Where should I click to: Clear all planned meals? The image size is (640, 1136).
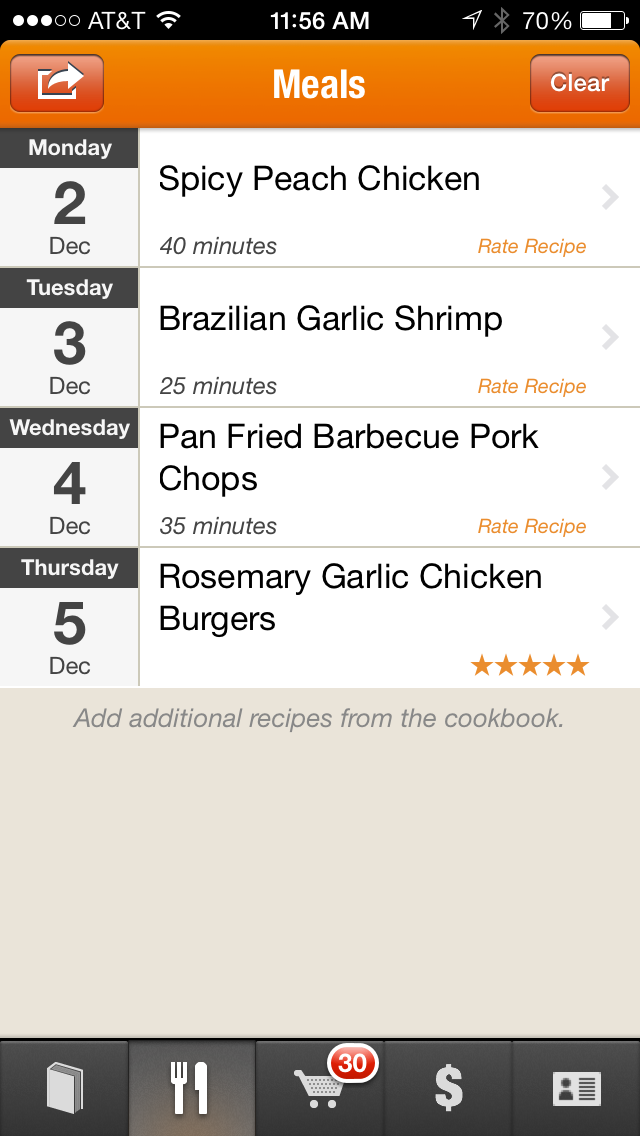pos(579,83)
